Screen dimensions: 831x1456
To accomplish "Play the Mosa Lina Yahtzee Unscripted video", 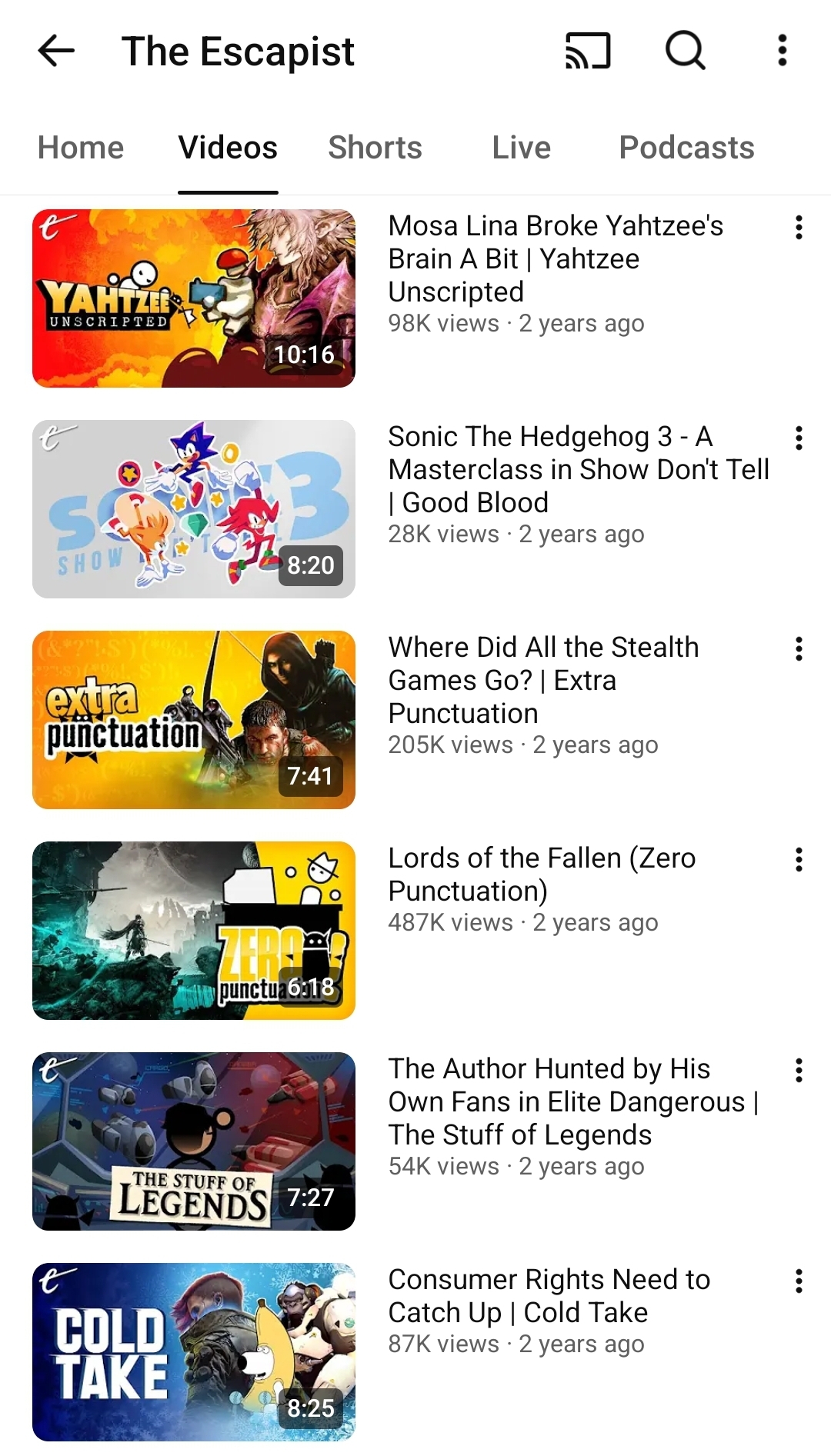I will click(x=194, y=298).
